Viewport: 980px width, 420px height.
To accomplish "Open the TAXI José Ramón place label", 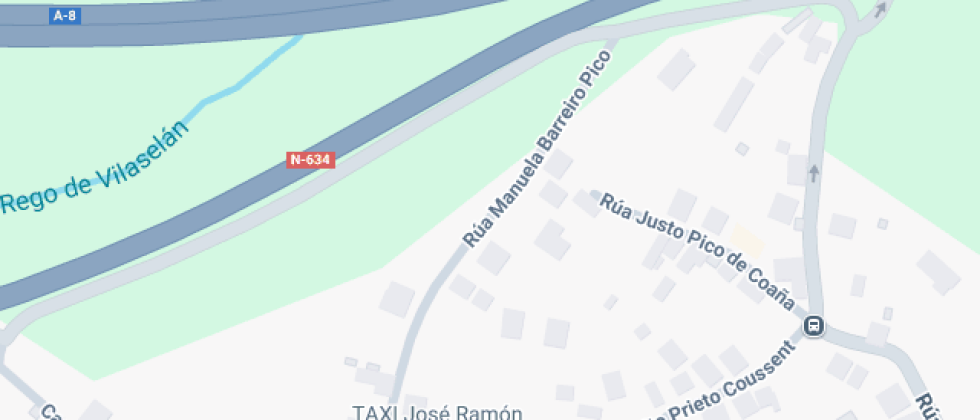I will click(x=437, y=411).
